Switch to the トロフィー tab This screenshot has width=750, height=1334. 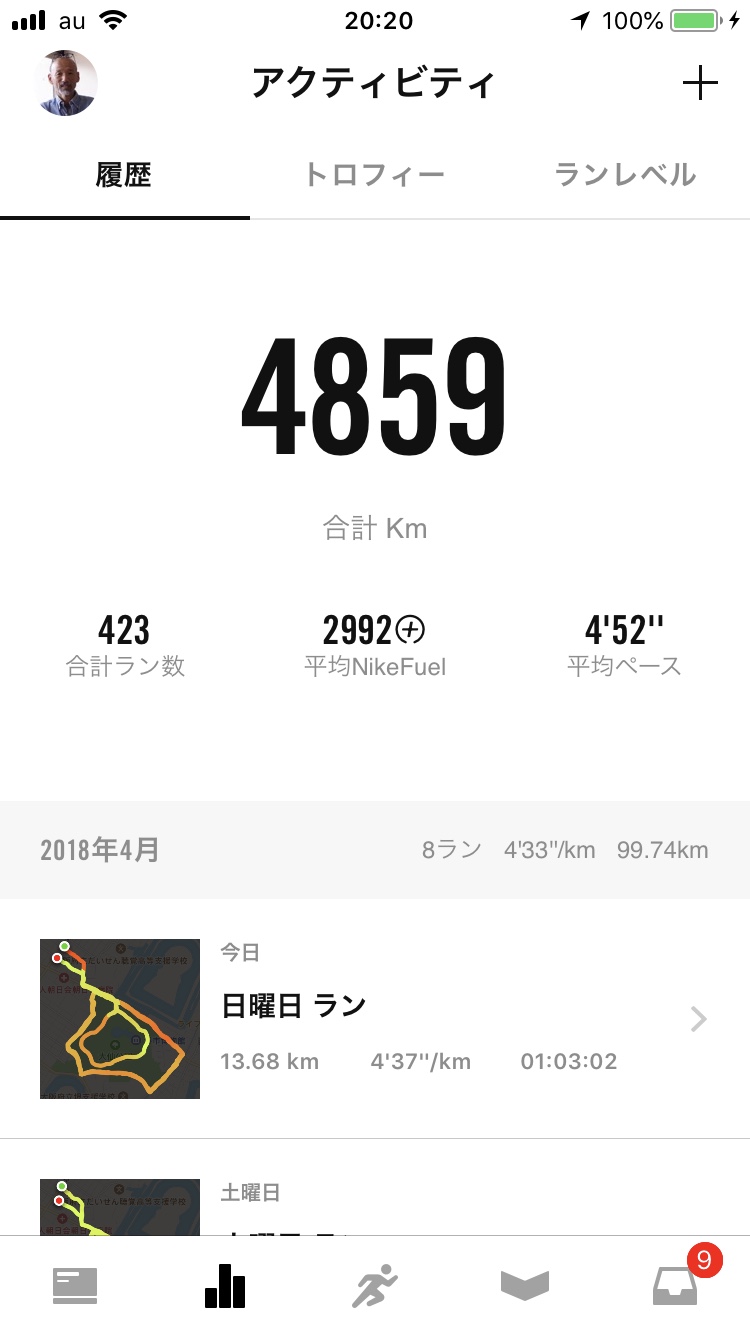pyautogui.click(x=374, y=176)
